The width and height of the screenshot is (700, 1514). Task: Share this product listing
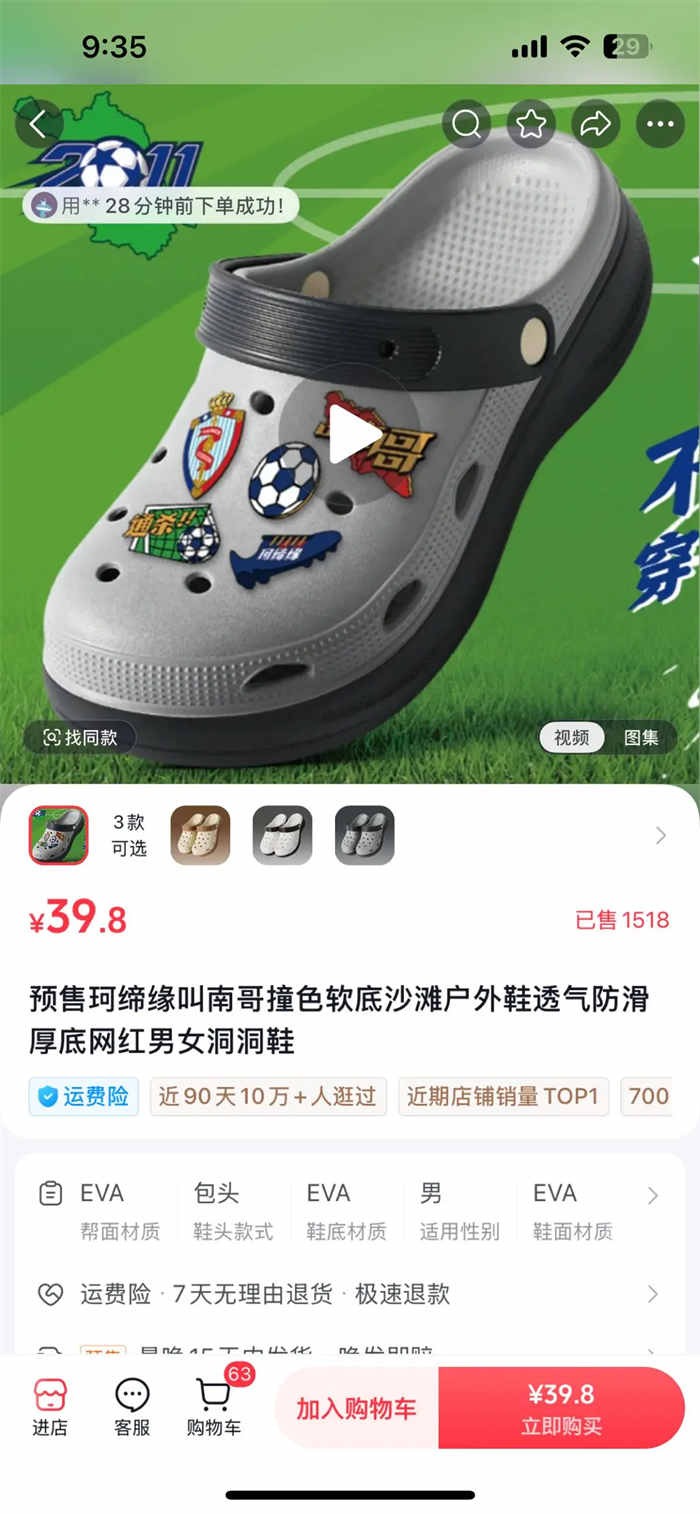pos(596,124)
